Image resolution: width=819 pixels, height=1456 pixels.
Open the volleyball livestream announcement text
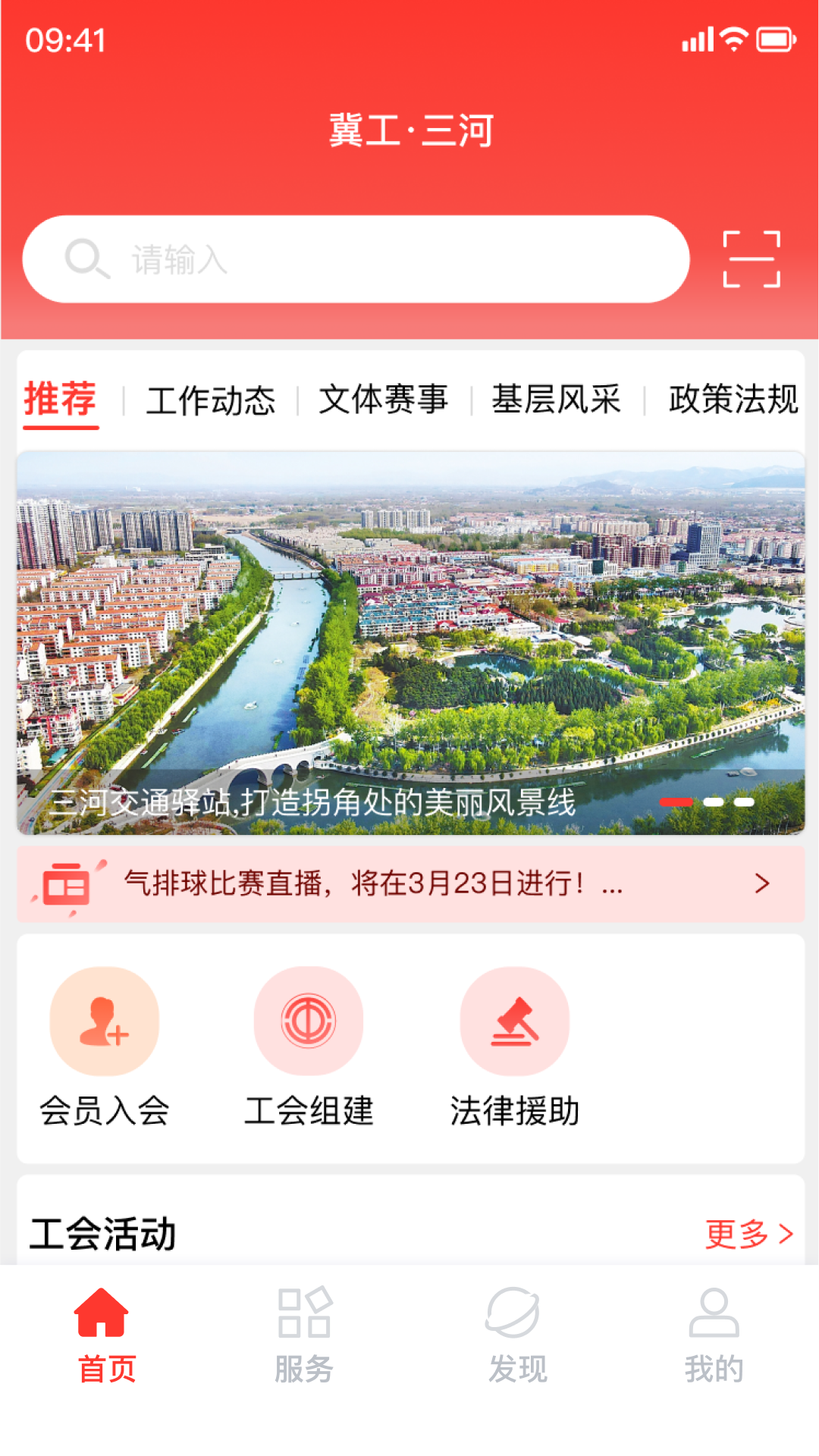(x=372, y=884)
